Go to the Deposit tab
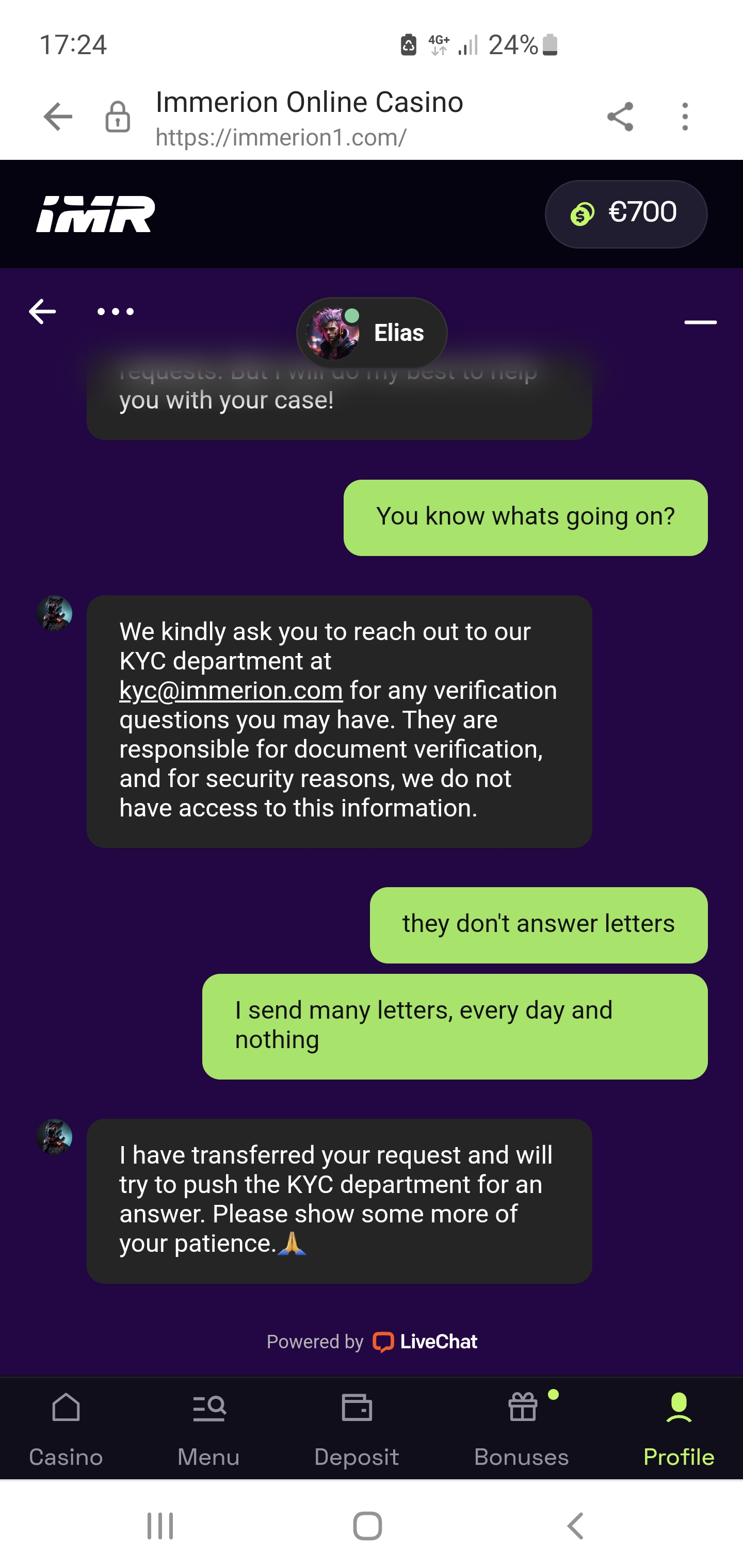 click(356, 1429)
